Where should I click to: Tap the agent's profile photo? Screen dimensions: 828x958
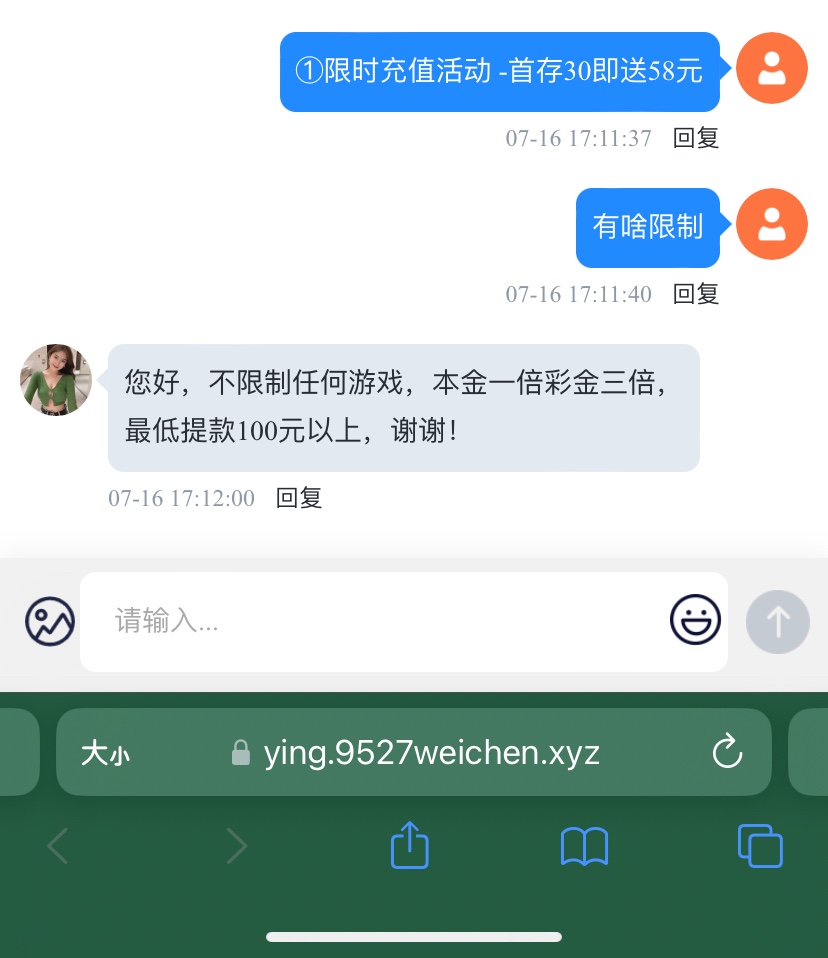55,380
